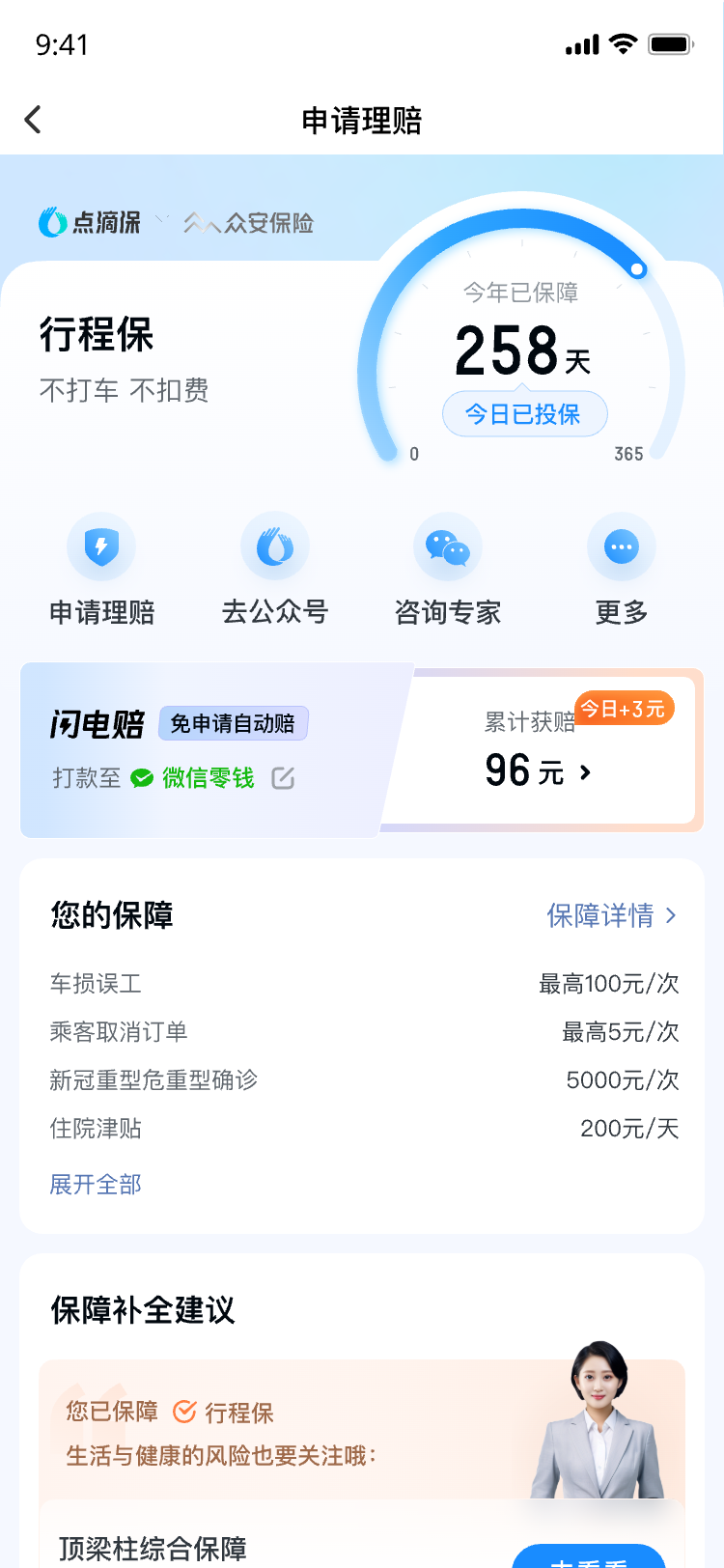This screenshot has width=724, height=1568.
Task: Go back from the 申请理赔 page
Action: (33, 120)
